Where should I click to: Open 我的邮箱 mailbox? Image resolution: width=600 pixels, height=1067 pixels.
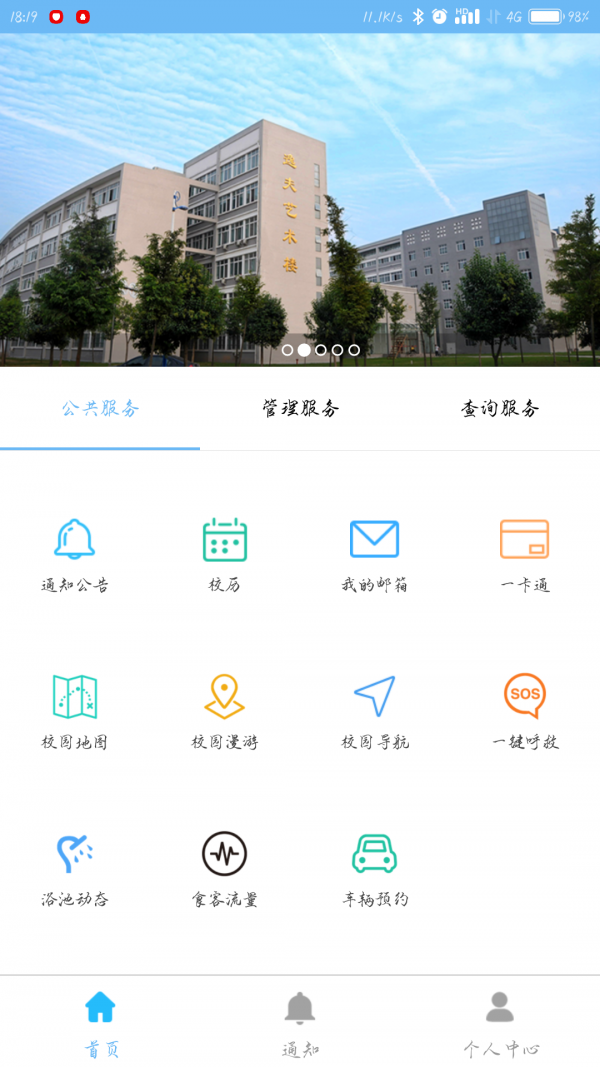click(375, 554)
